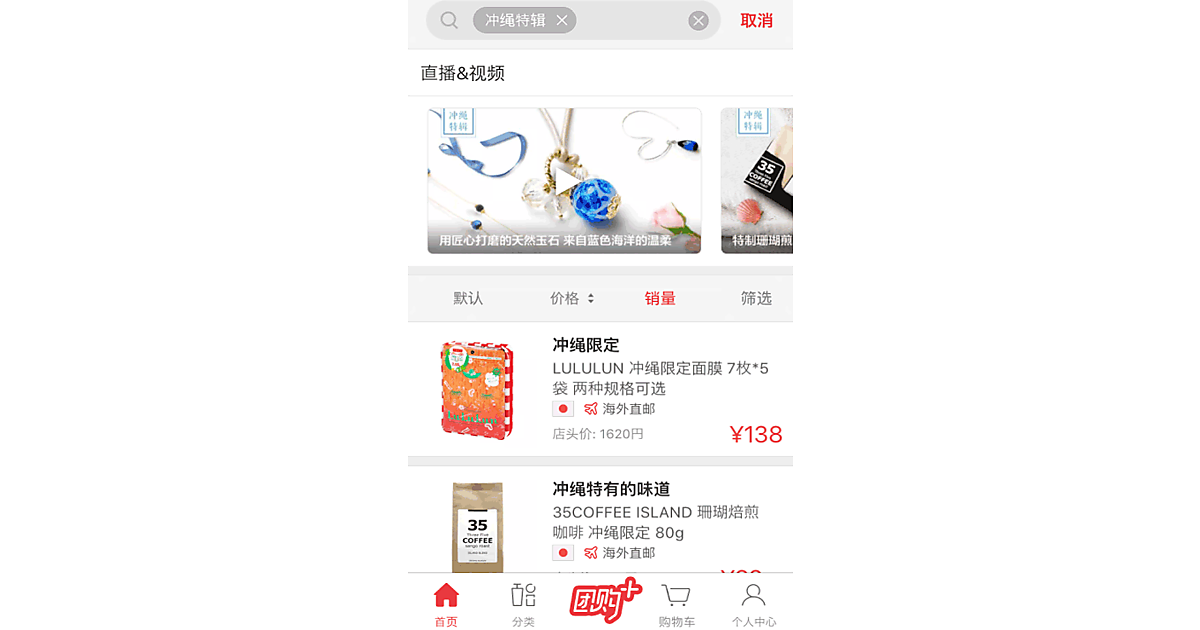Open the 购物车 shopping cart
This screenshot has width=1200, height=630.
coord(677,605)
